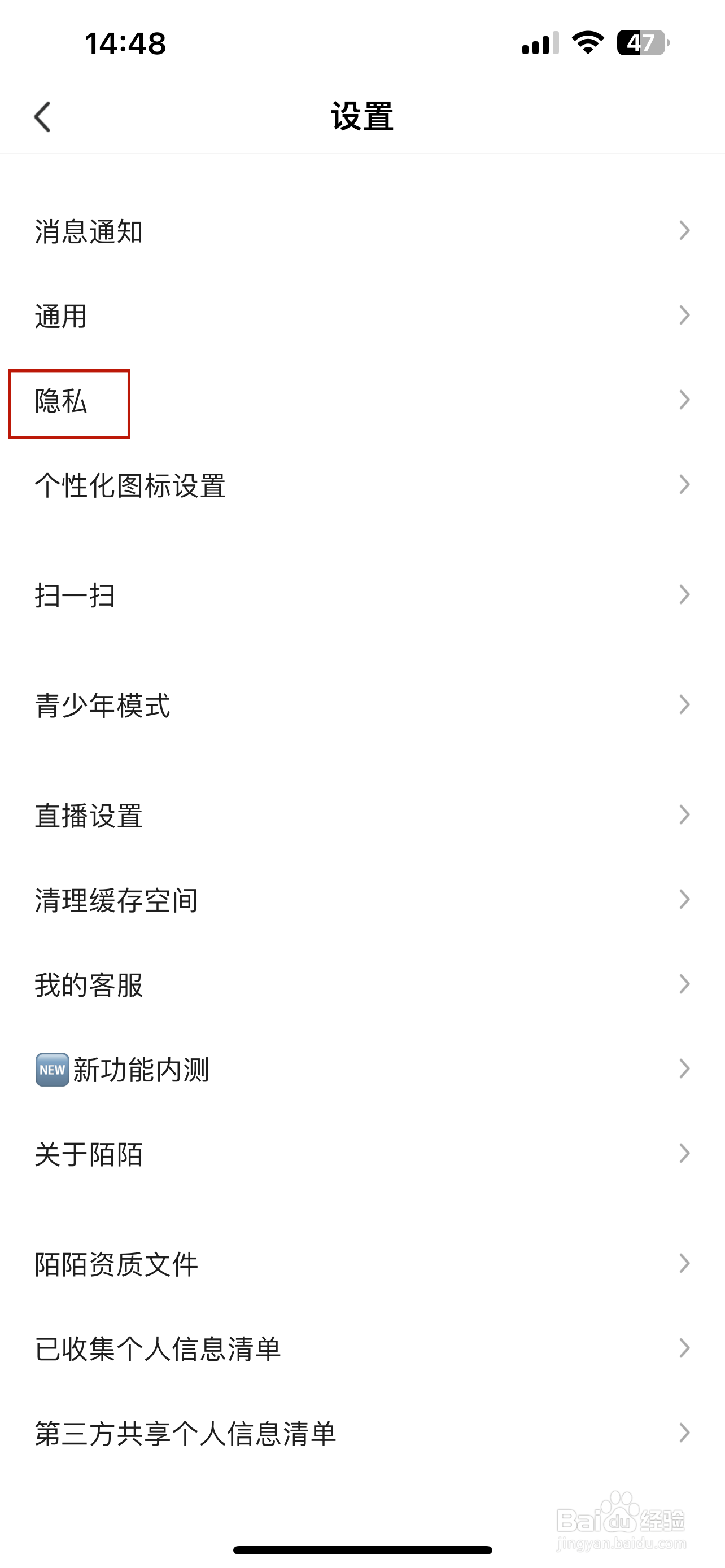This screenshot has width=725, height=1568.
Task: Select 清理缓存空间
Action: click(x=362, y=900)
